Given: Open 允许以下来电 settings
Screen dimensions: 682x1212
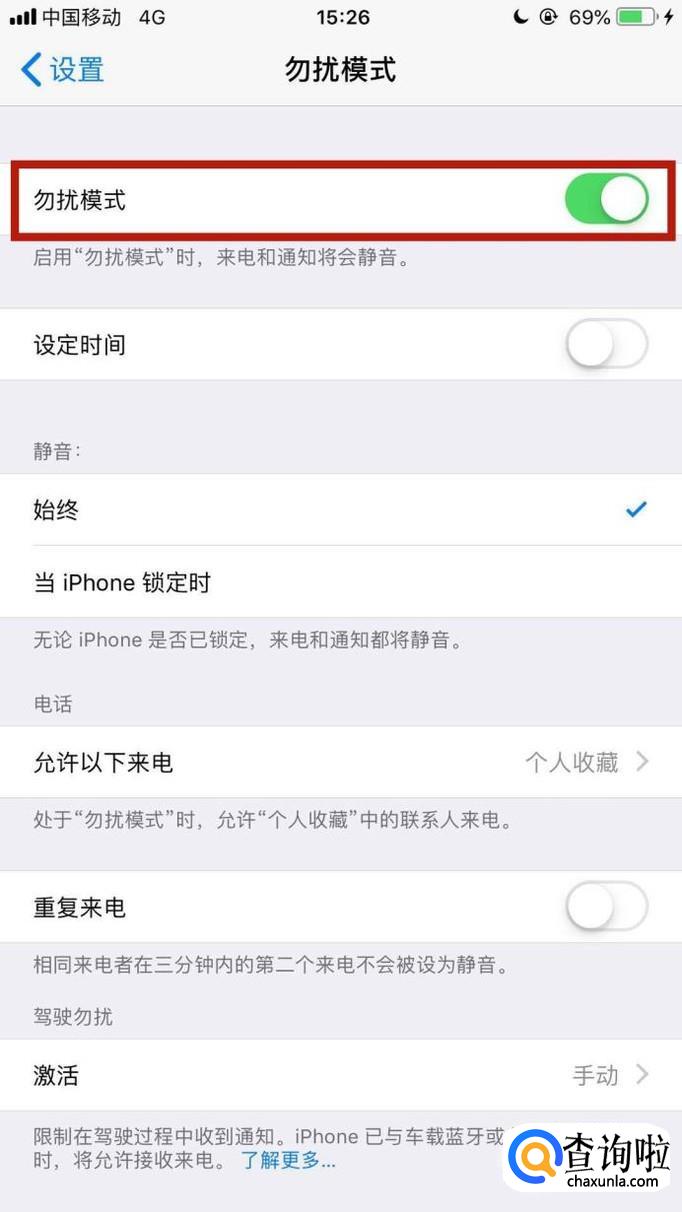Looking at the screenshot, I should click(341, 763).
